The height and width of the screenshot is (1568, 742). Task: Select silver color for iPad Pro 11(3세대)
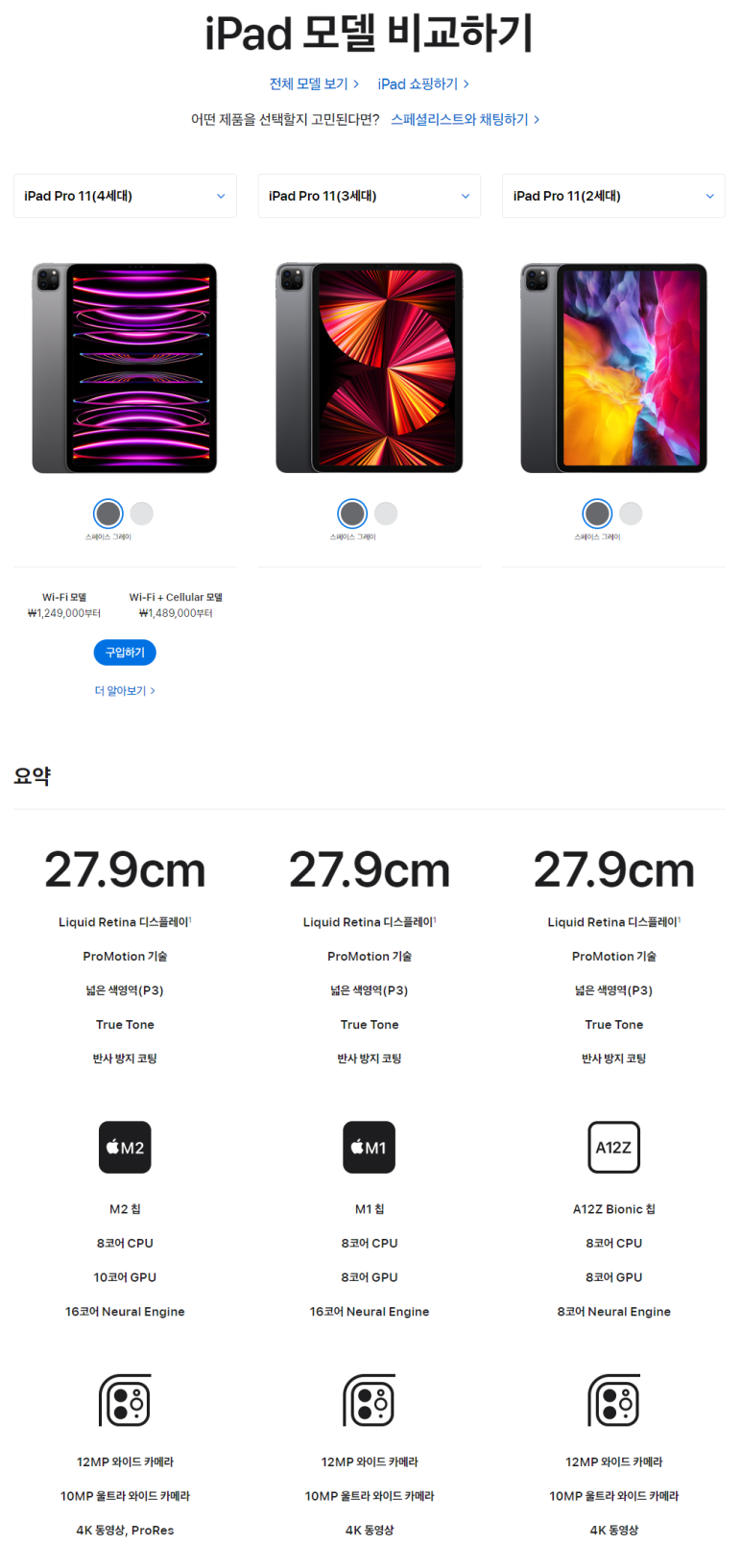coord(386,513)
